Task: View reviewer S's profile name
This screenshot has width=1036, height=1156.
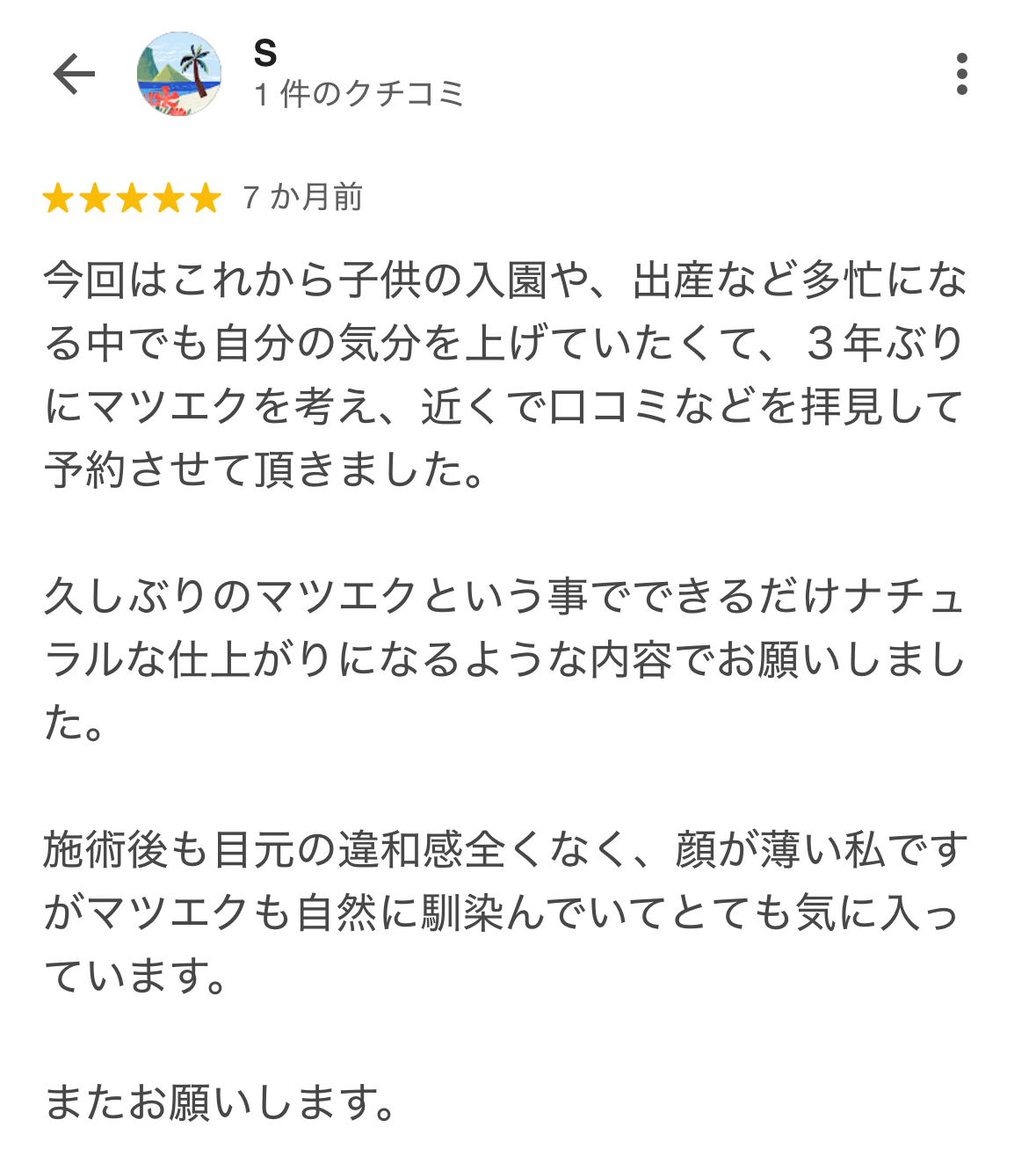Action: [264, 55]
